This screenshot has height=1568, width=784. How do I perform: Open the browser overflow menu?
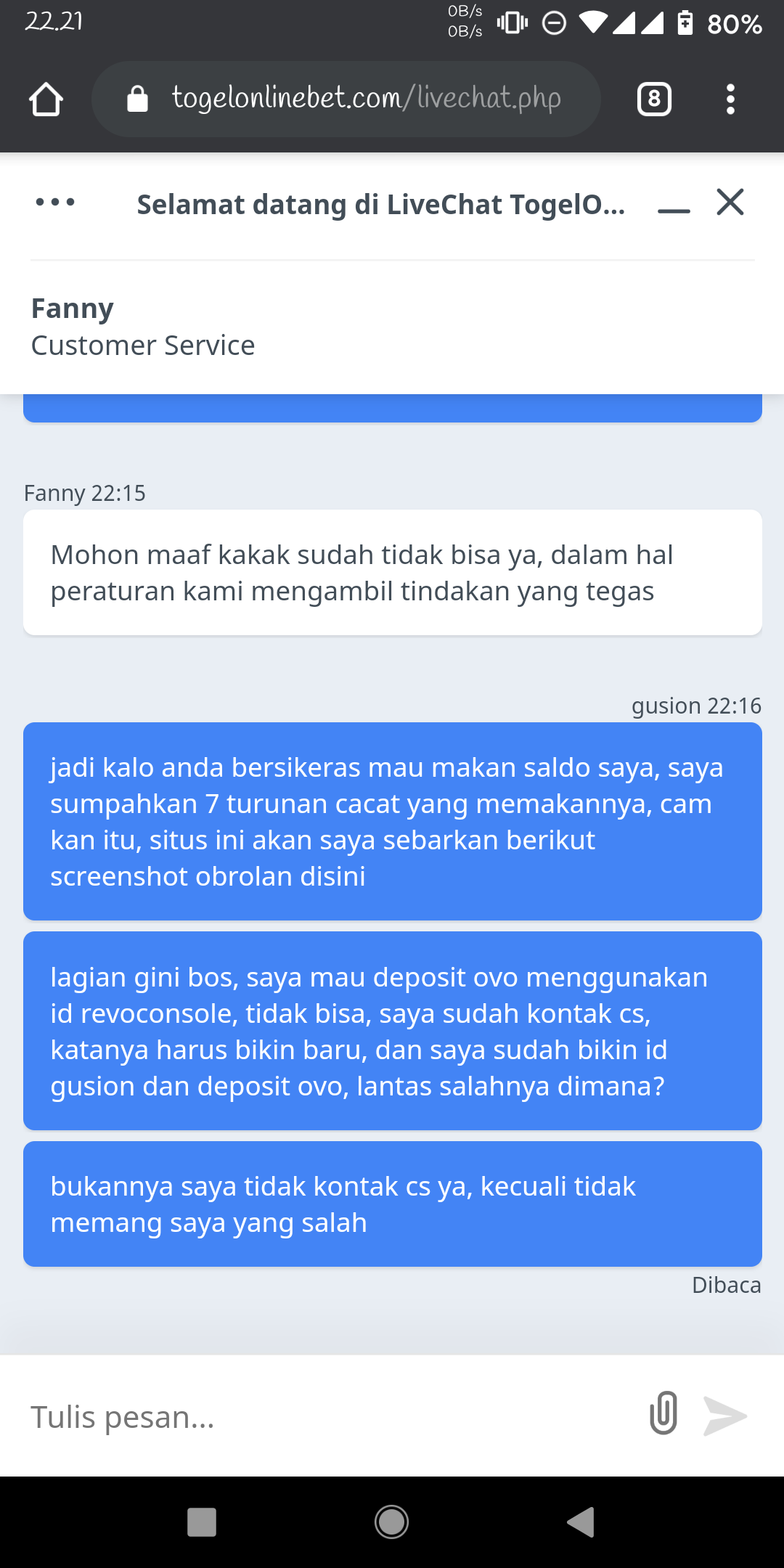click(730, 99)
